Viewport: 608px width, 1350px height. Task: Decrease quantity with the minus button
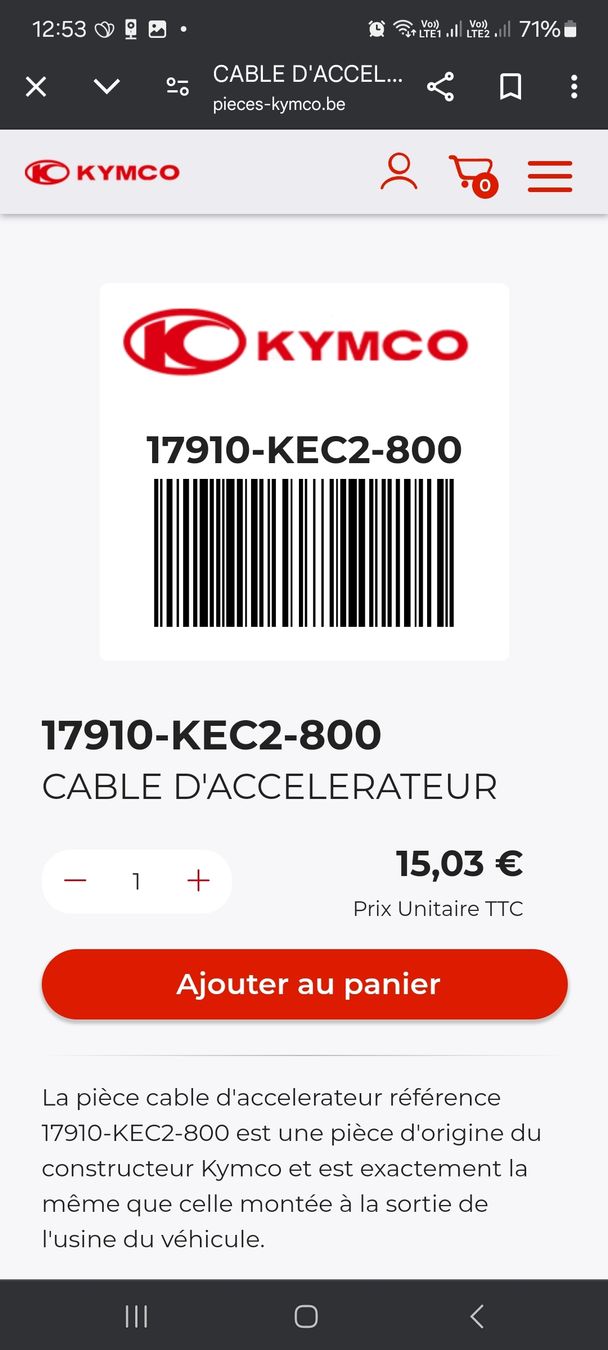coord(75,881)
